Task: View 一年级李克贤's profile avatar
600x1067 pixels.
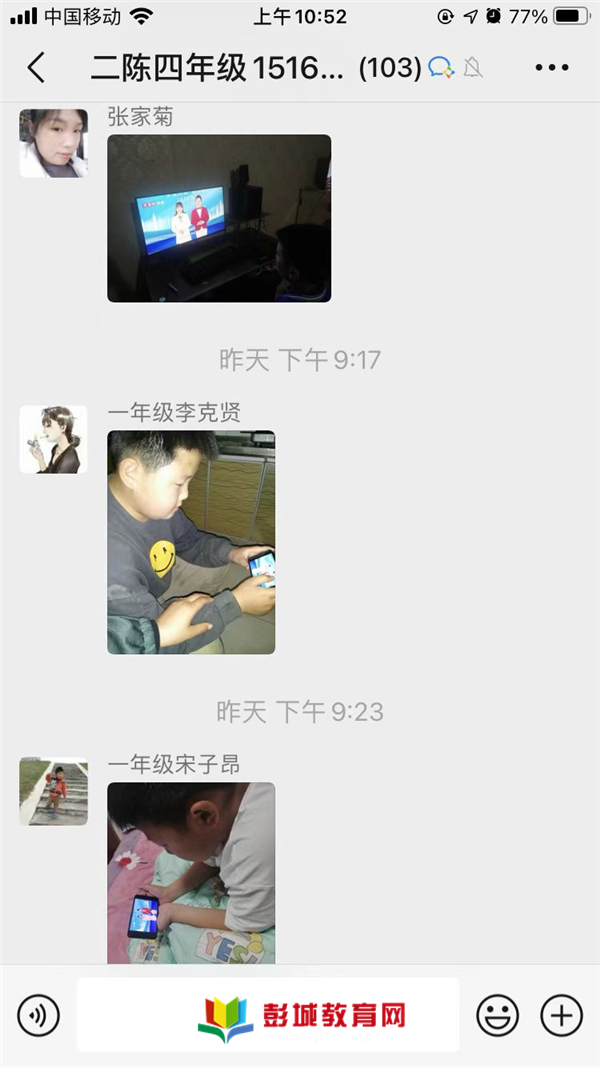Action: [x=53, y=439]
